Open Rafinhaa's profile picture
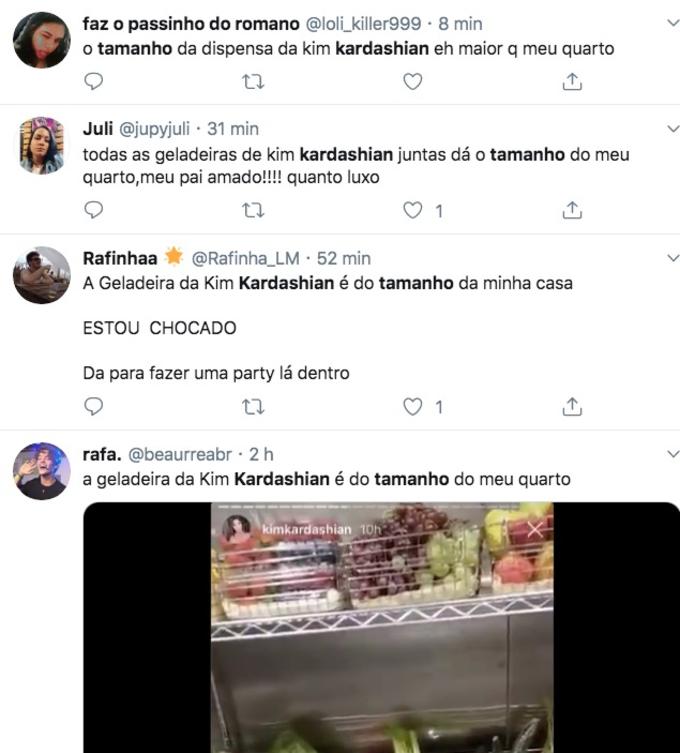 [x=41, y=275]
